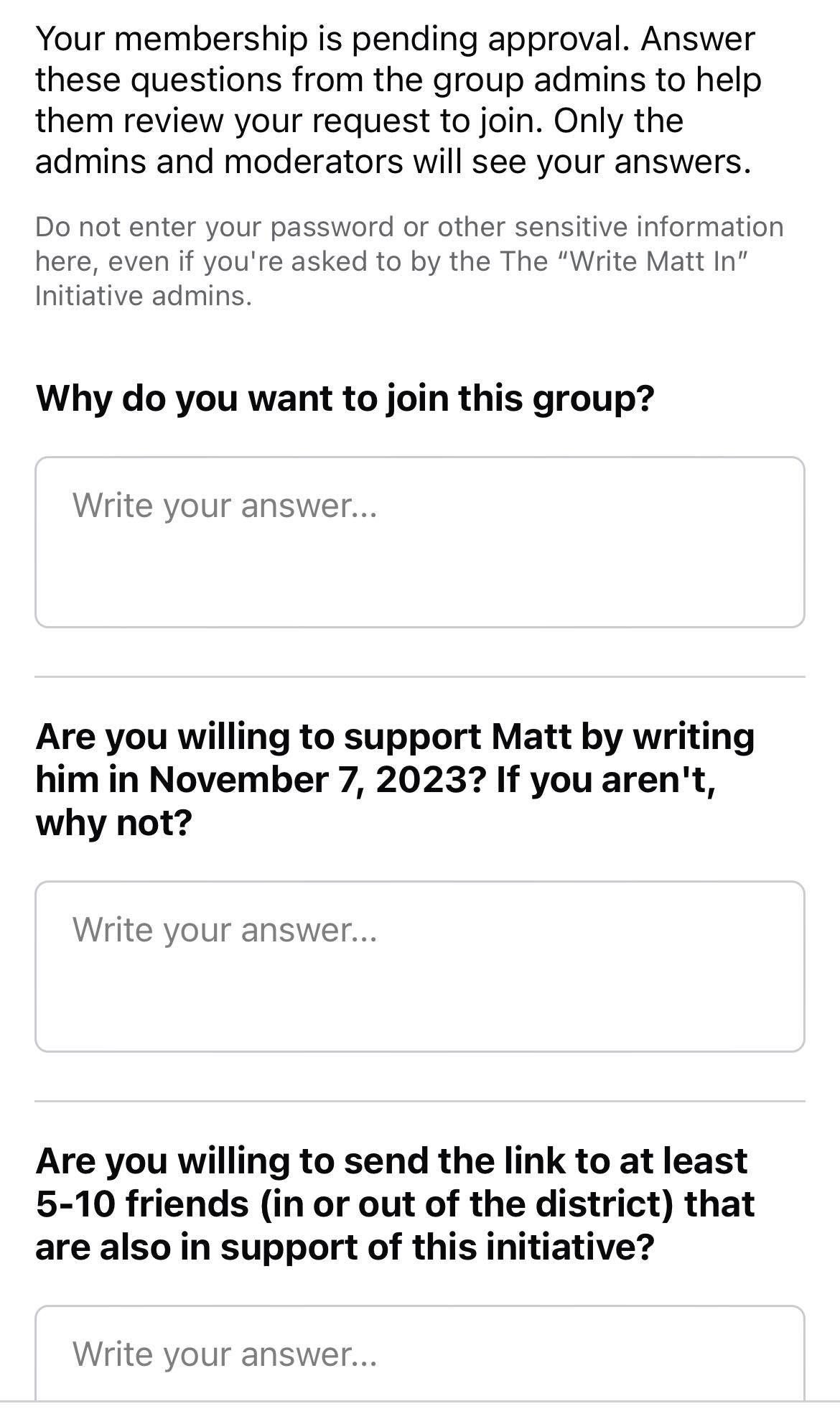Click the divider below the first answer box

point(420,676)
